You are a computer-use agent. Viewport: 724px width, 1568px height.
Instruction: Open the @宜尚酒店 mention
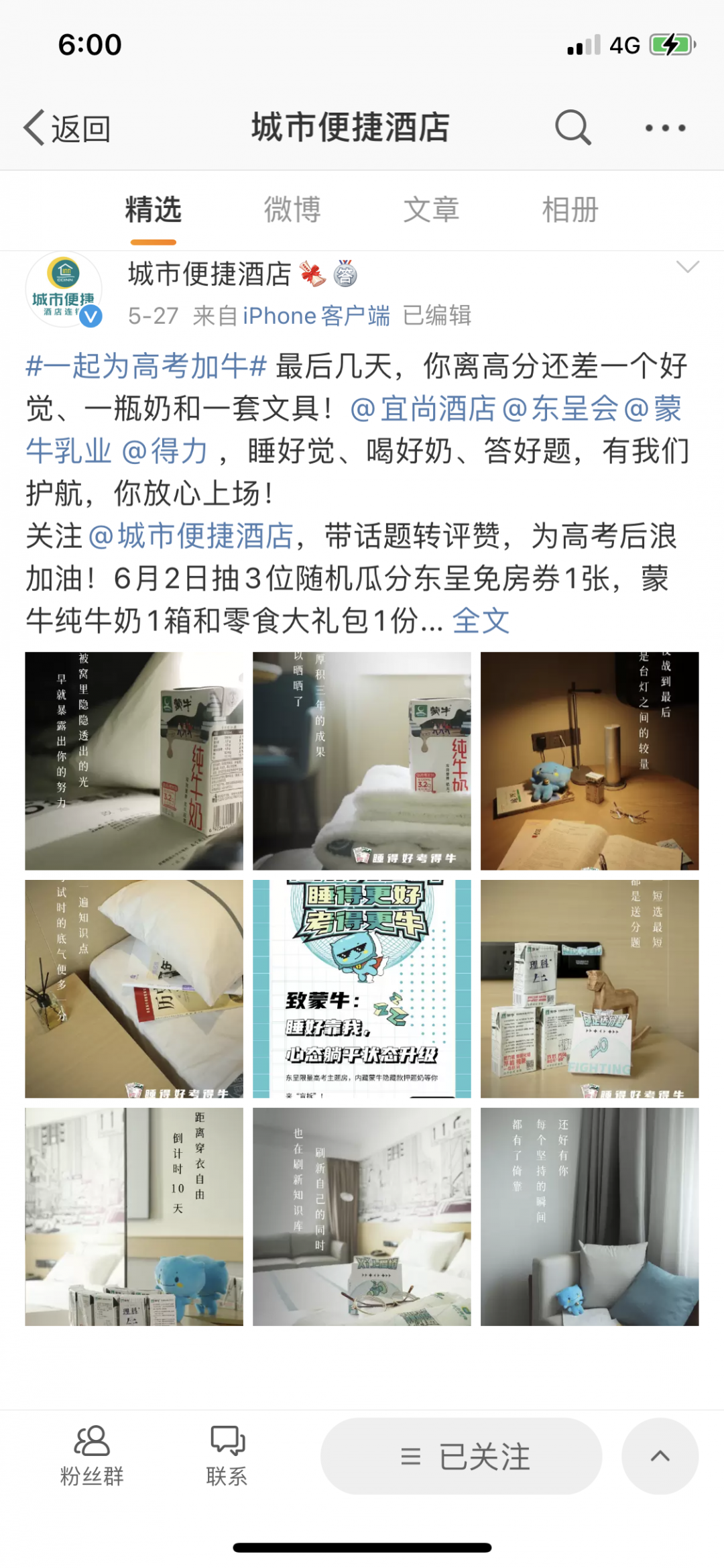(422, 408)
